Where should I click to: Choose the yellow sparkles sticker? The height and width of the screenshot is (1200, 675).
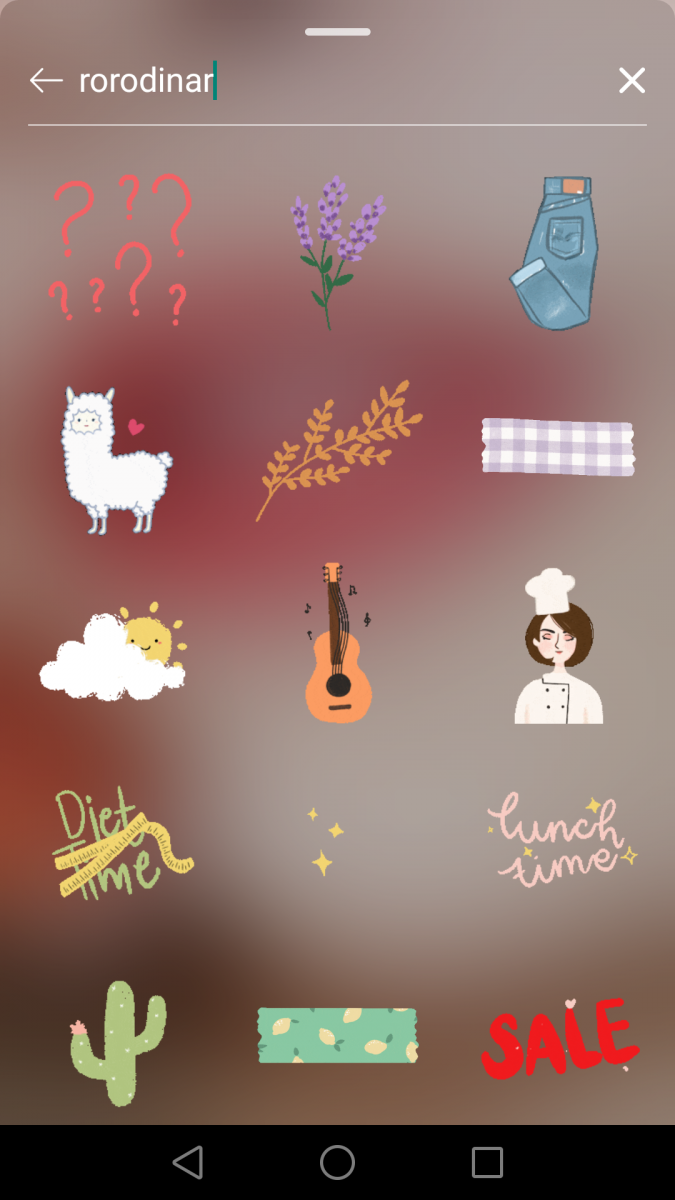click(324, 842)
